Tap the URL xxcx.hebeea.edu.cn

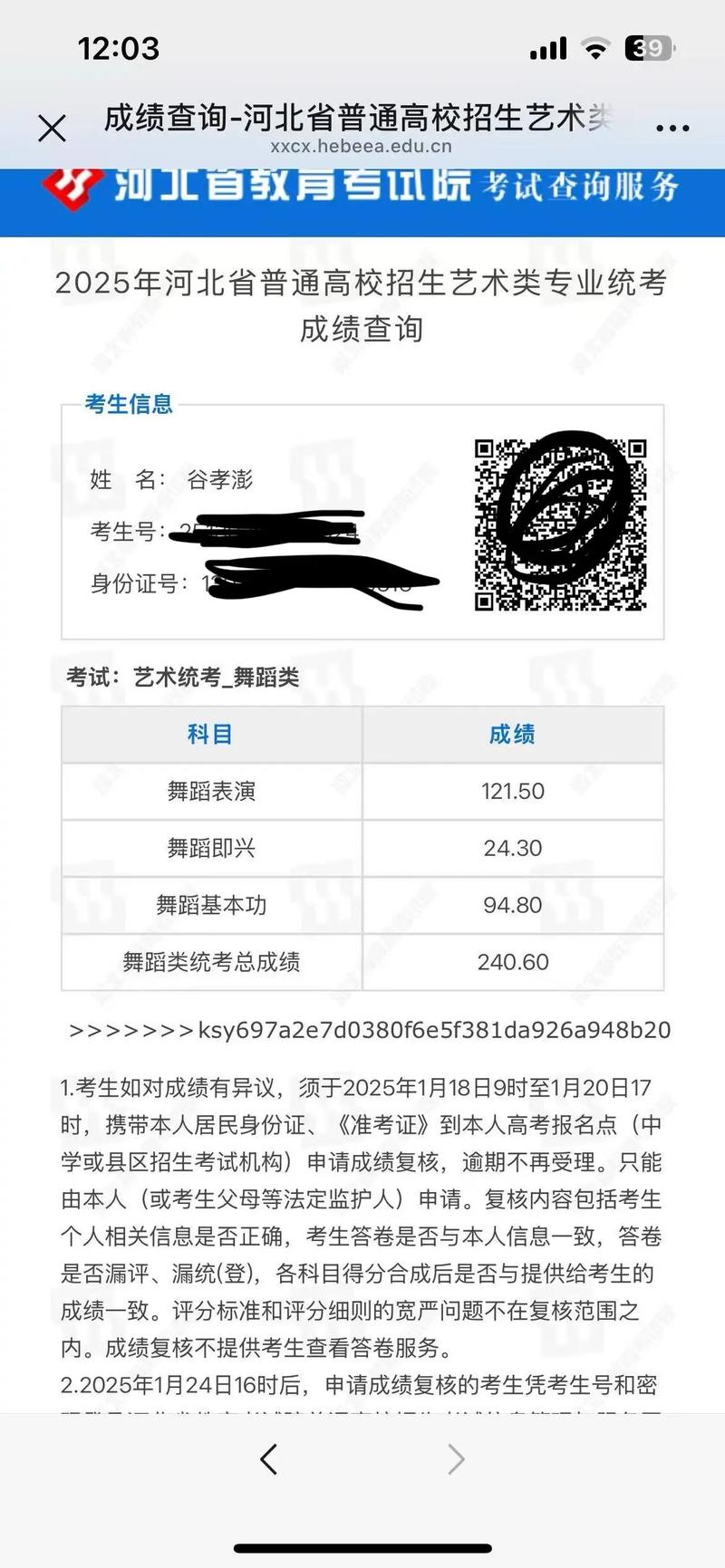coord(362,148)
